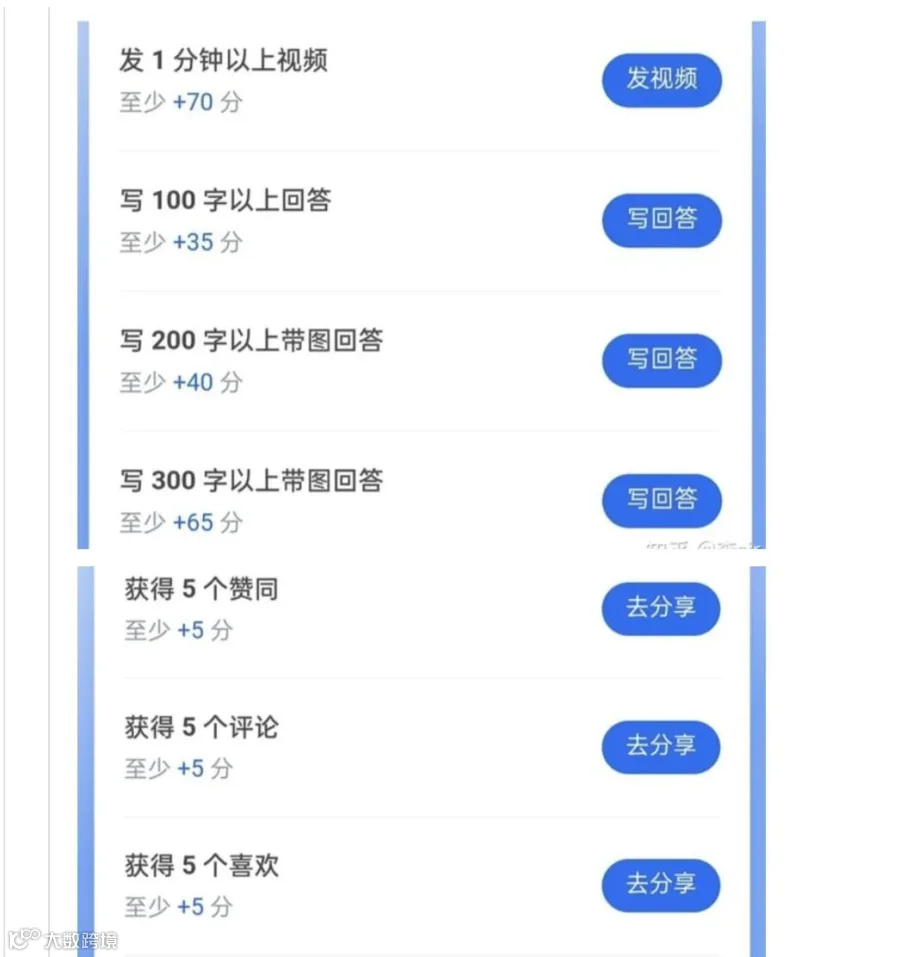Select 去分享 next to 获得 5 个评论
Screen dimensions: 900x957
[661, 747]
